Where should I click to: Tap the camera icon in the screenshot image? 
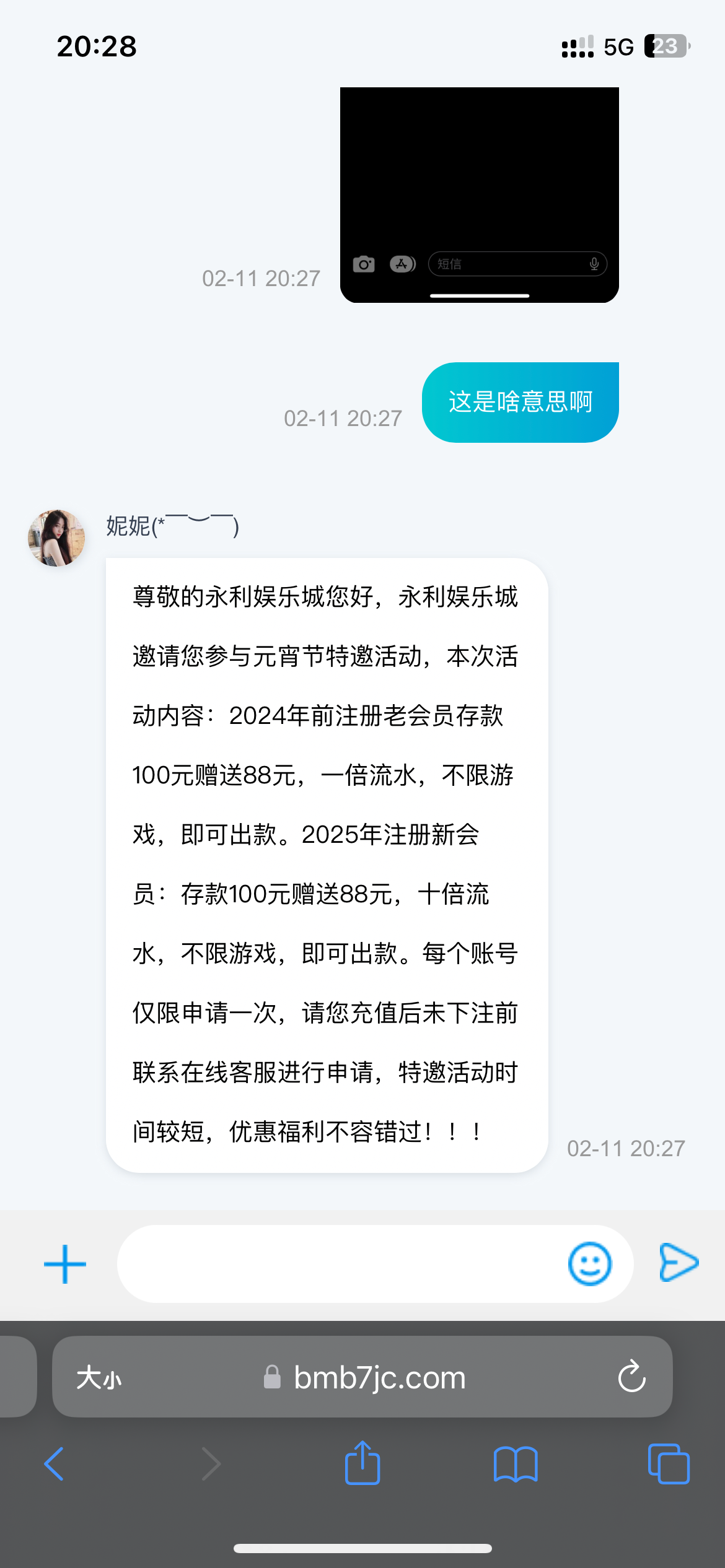[364, 264]
